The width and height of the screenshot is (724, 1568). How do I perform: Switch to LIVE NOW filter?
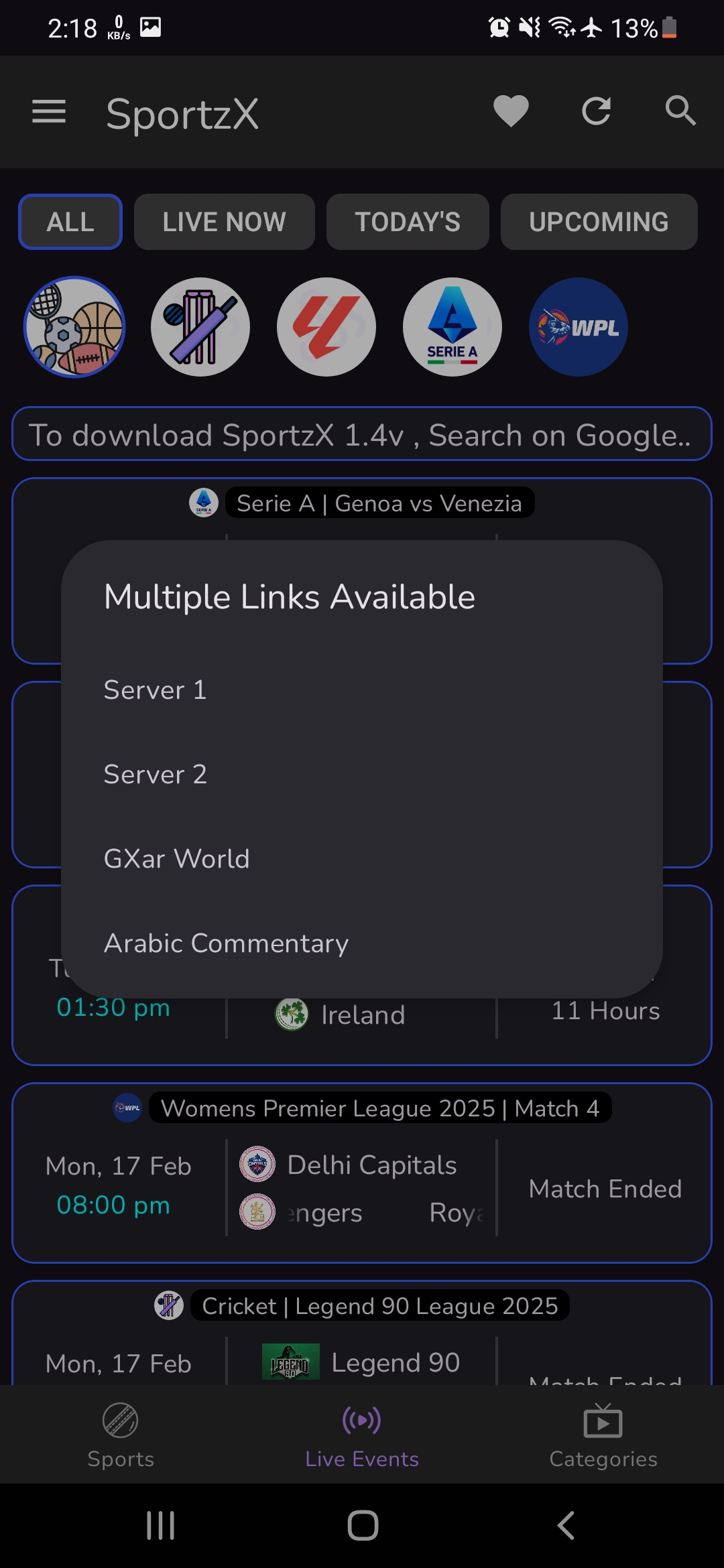tap(224, 222)
